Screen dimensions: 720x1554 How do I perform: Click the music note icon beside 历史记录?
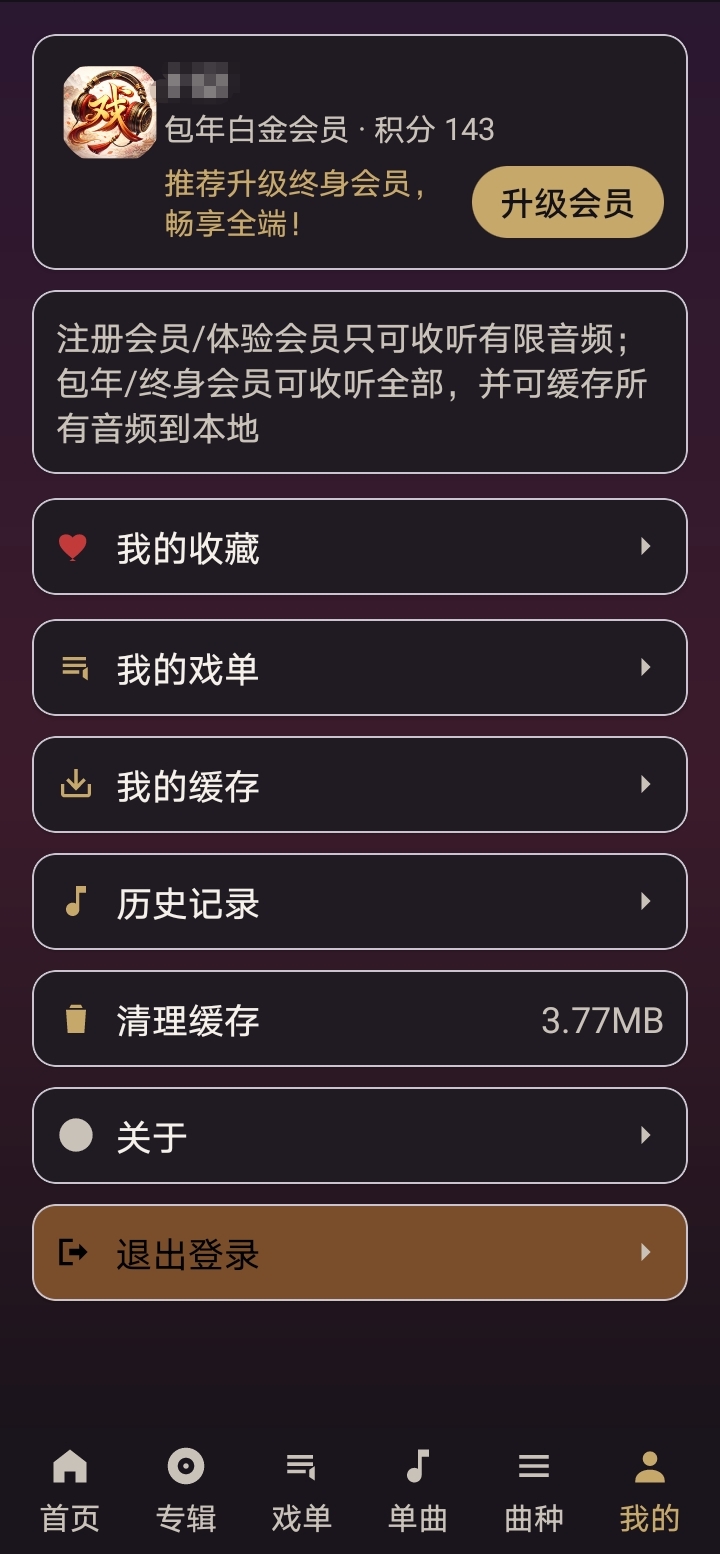pos(74,901)
